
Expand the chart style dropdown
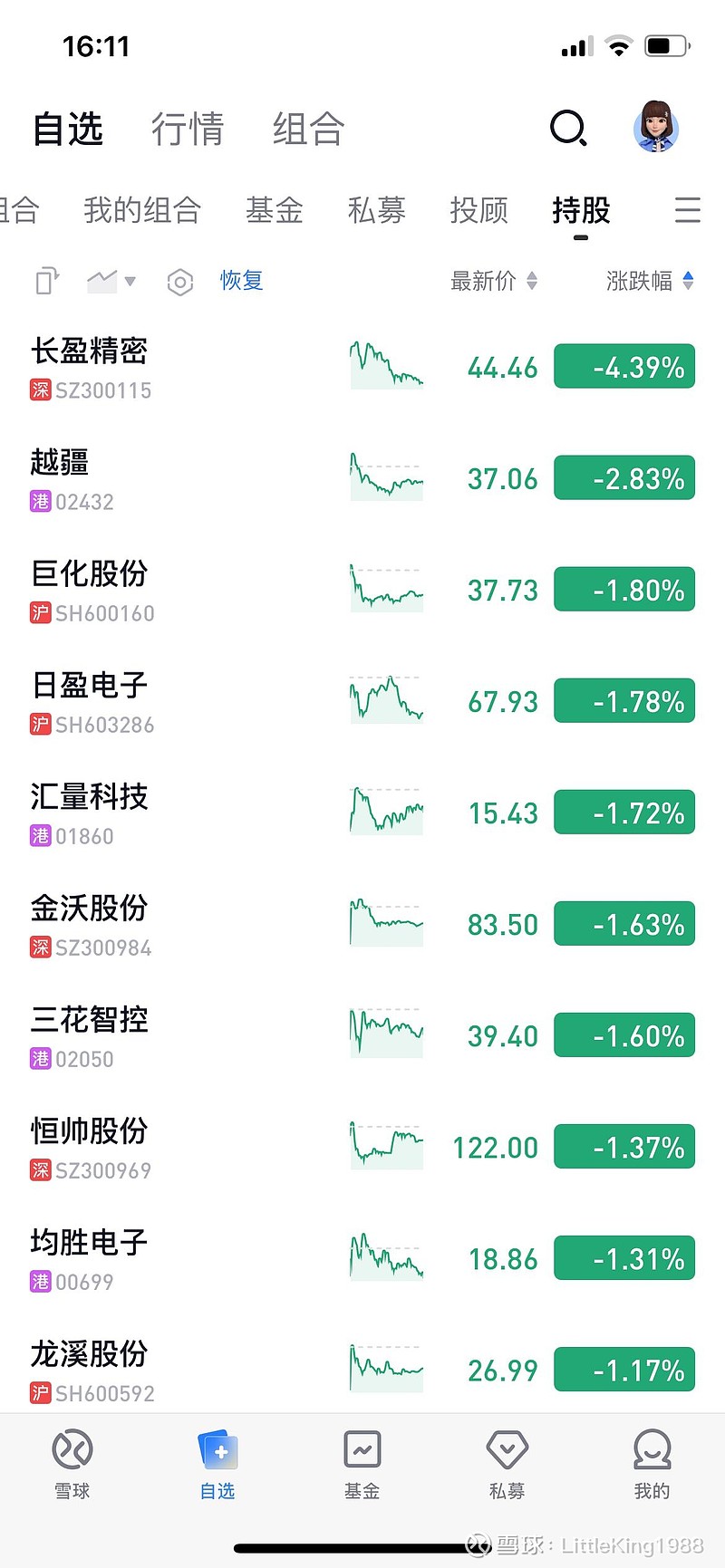pyautogui.click(x=111, y=282)
